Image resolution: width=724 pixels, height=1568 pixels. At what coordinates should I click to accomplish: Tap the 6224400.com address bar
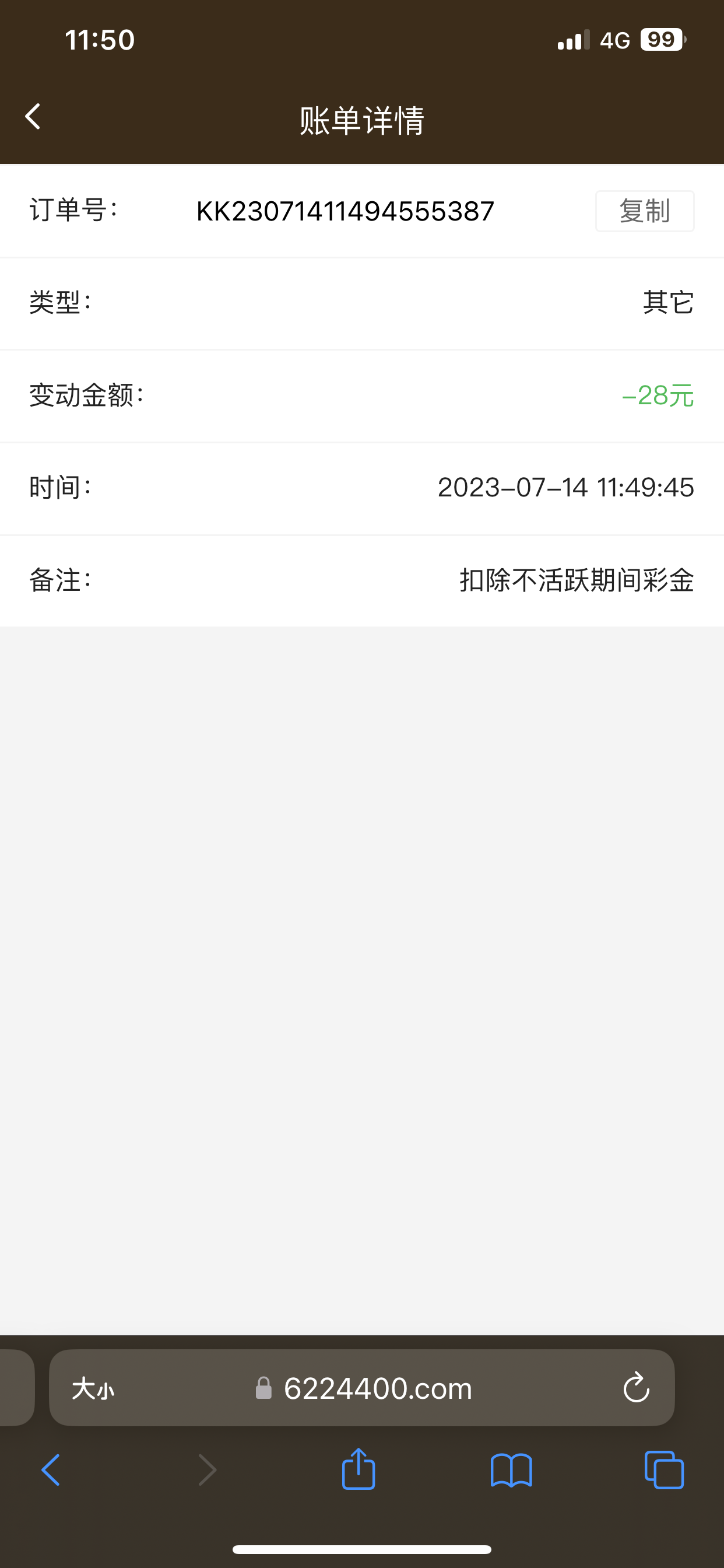(377, 1389)
